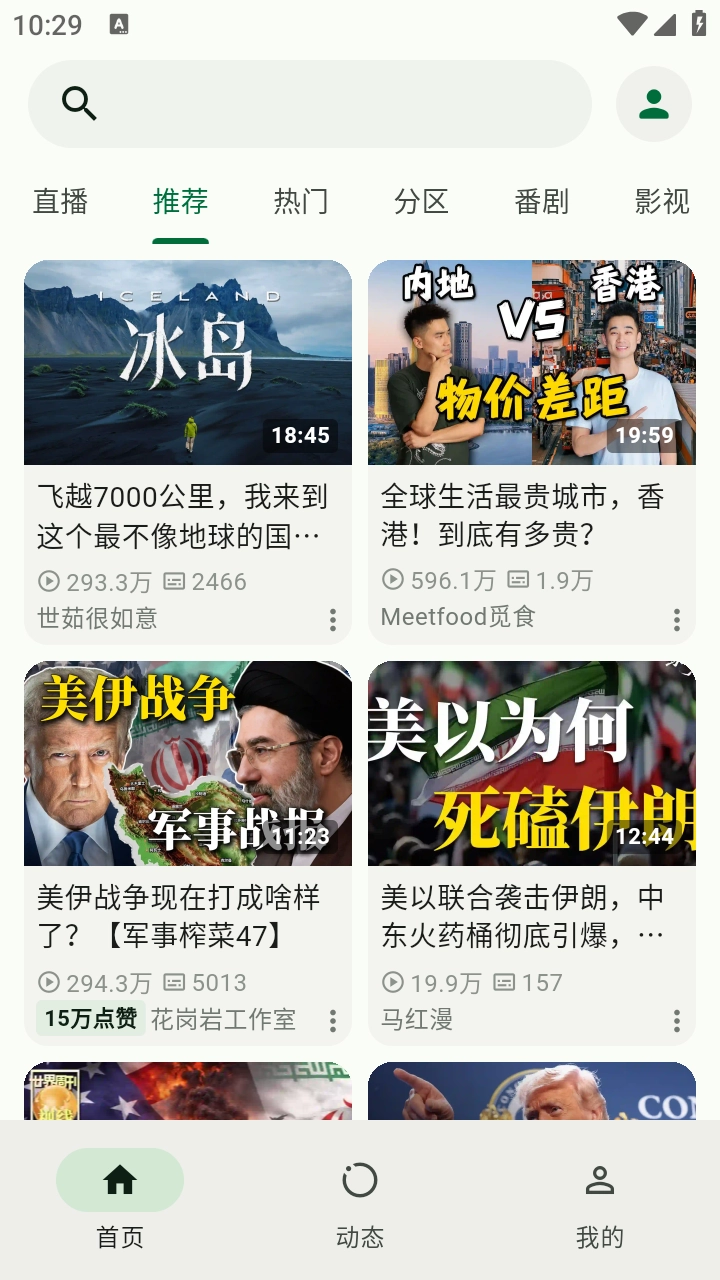
Task: Play the 马红漫 video about 美以袭击伊朗
Action: coord(532,764)
